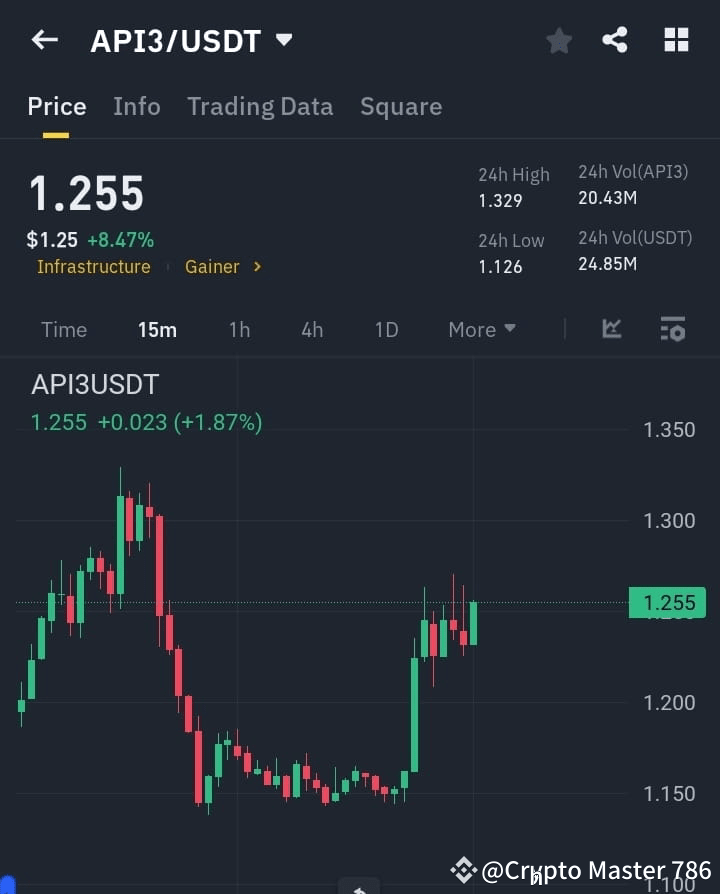Open the API3/USDT pair selector dropdown
This screenshot has height=894, width=720.
[283, 40]
